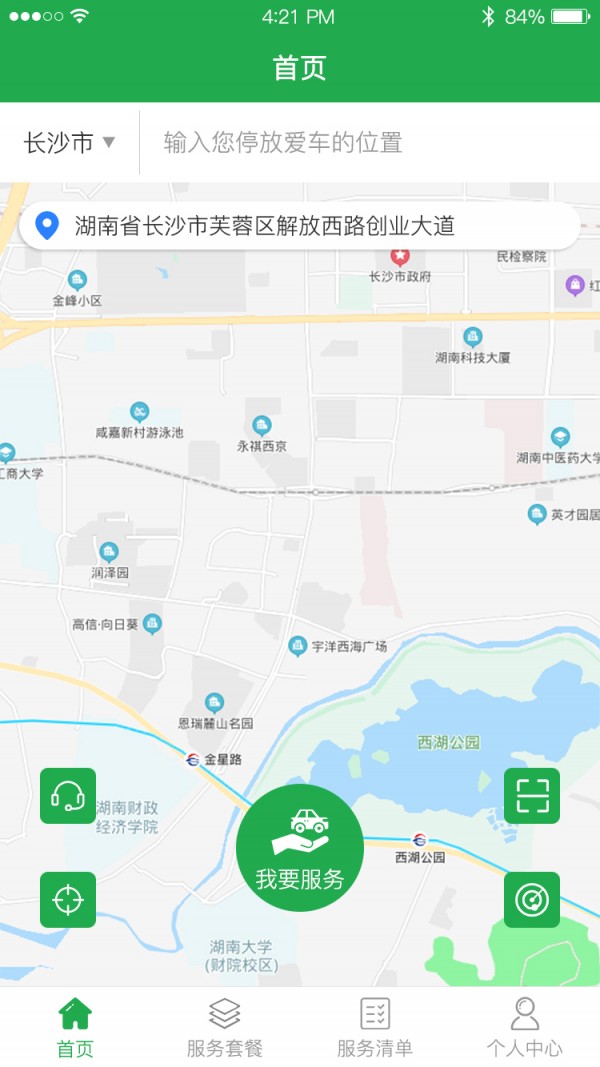Select the 湖南省长沙市芙蓉区解放西路创业大道 address bar
The width and height of the screenshot is (600, 1067).
click(298, 226)
